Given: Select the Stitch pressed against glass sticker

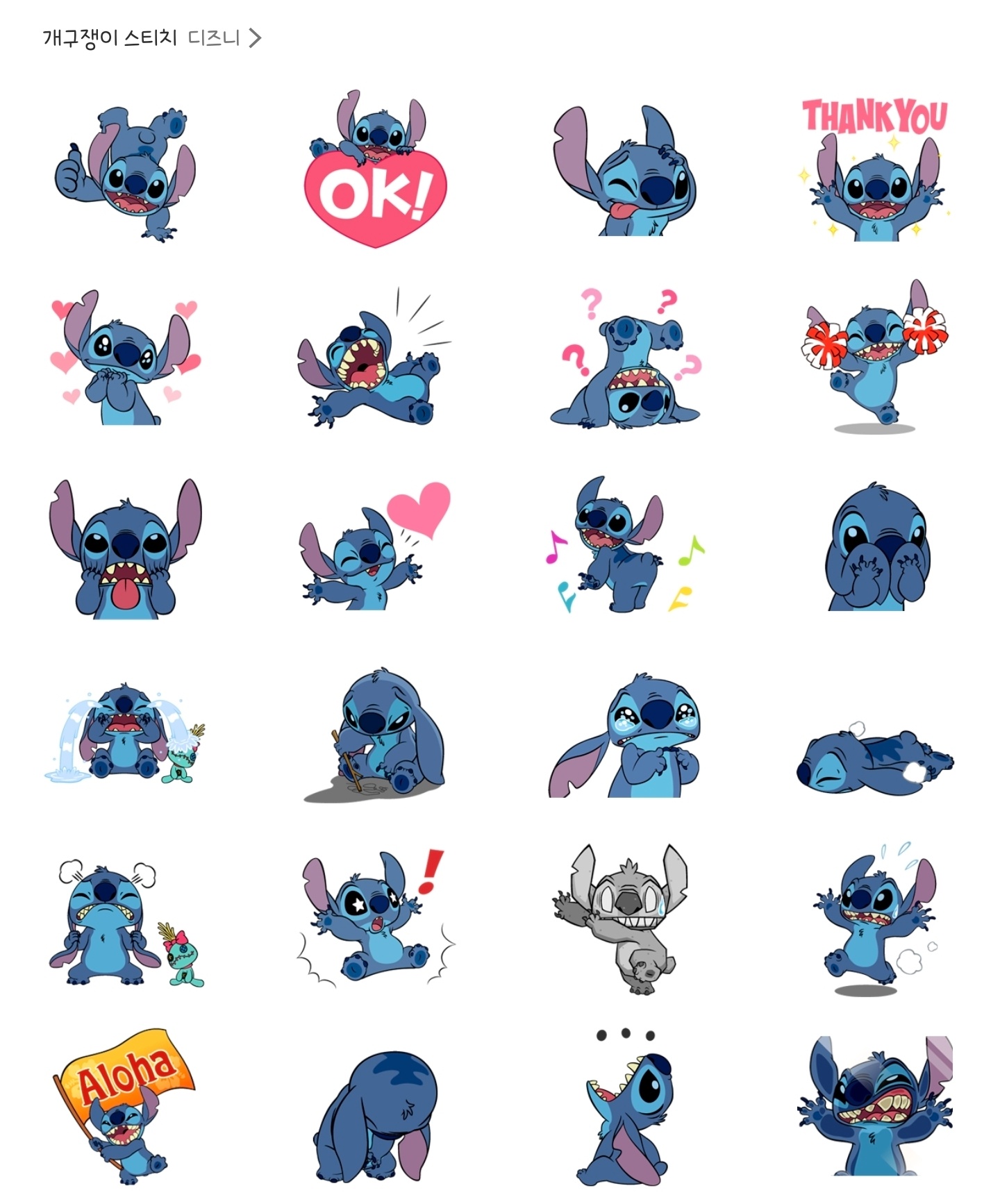Looking at the screenshot, I should click(x=875, y=1107).
